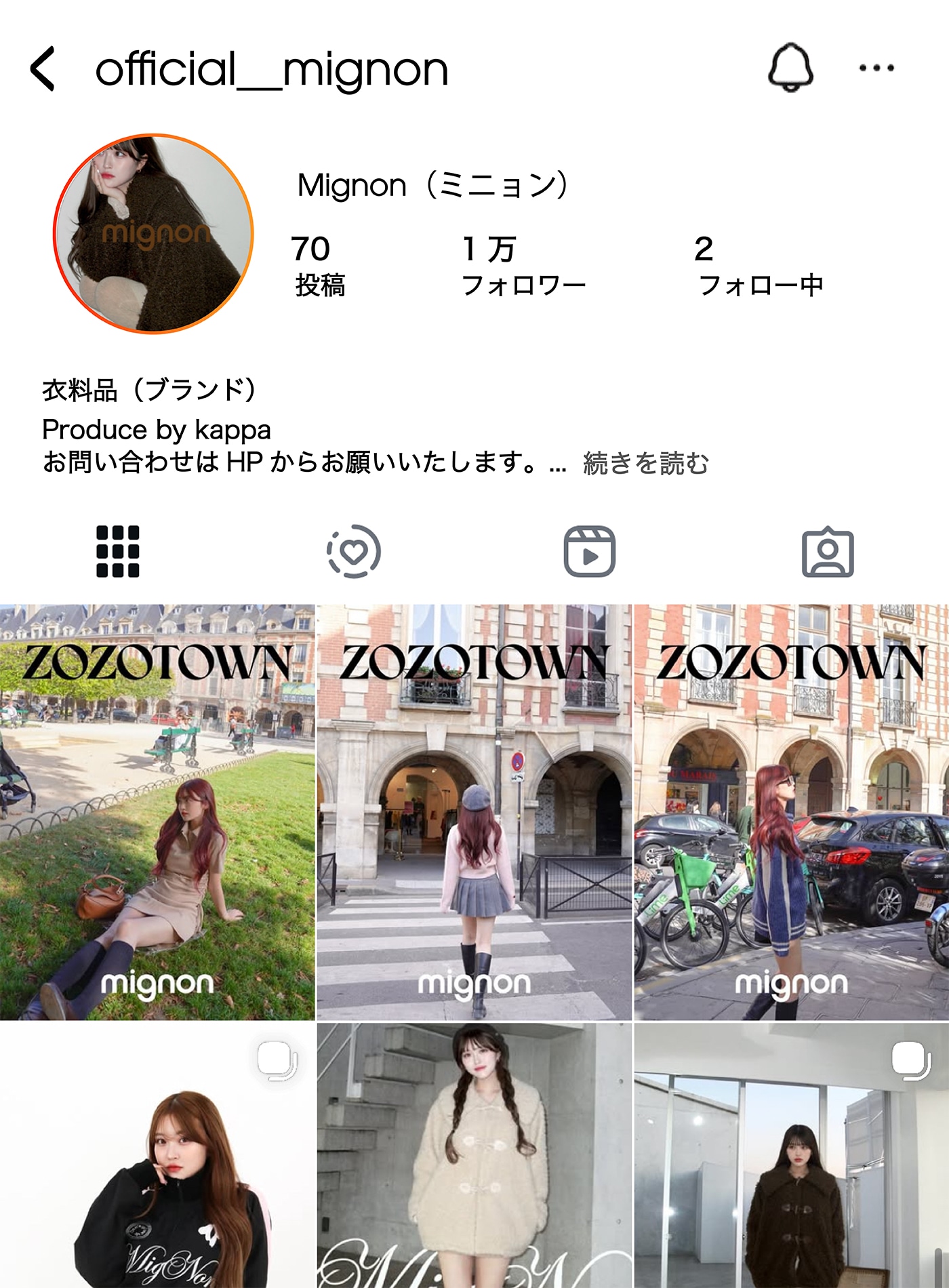Open the ZOZOTOWN post beside the bicycles
Screen dimensions: 949x1288
click(x=792, y=812)
